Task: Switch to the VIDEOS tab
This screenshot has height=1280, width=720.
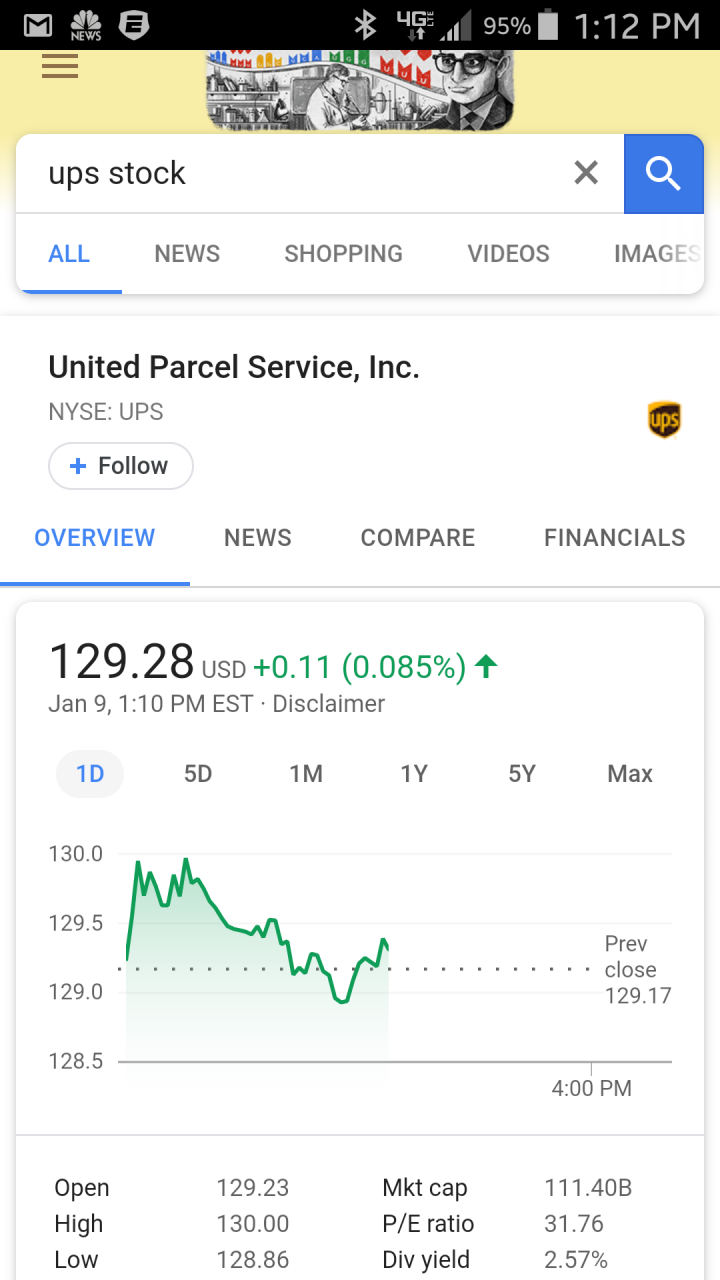Action: point(508,254)
